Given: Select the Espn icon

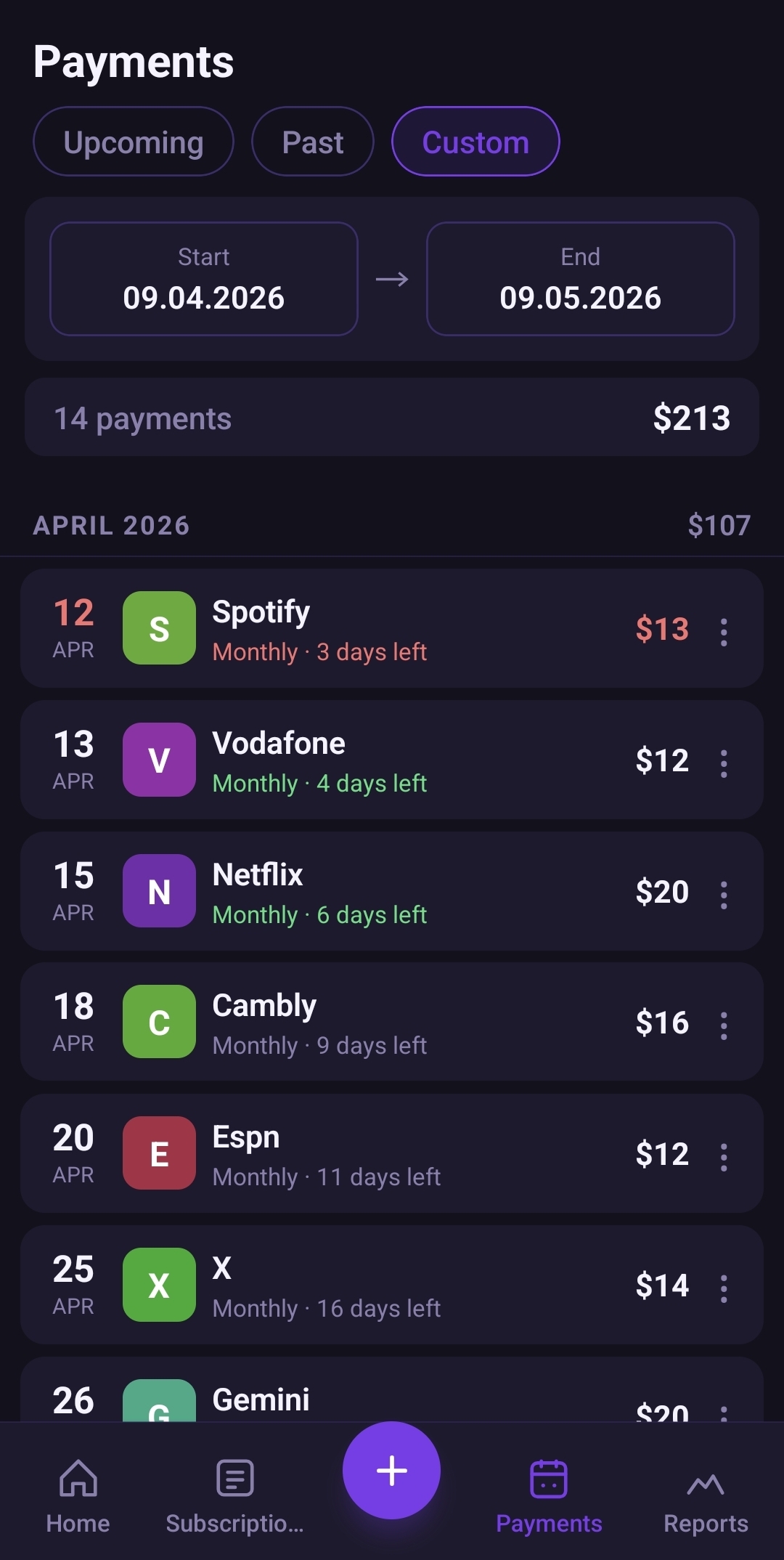Looking at the screenshot, I should (159, 1154).
